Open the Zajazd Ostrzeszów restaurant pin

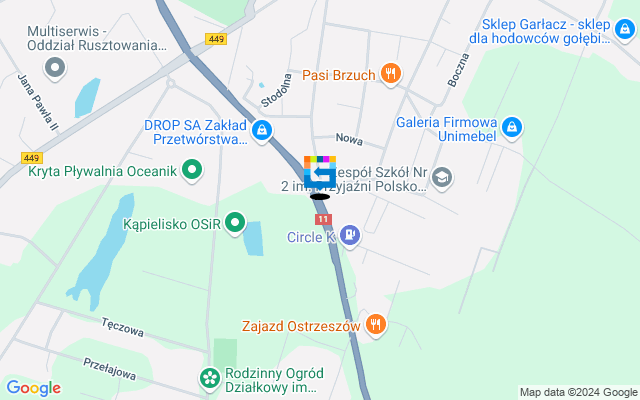[x=376, y=324]
